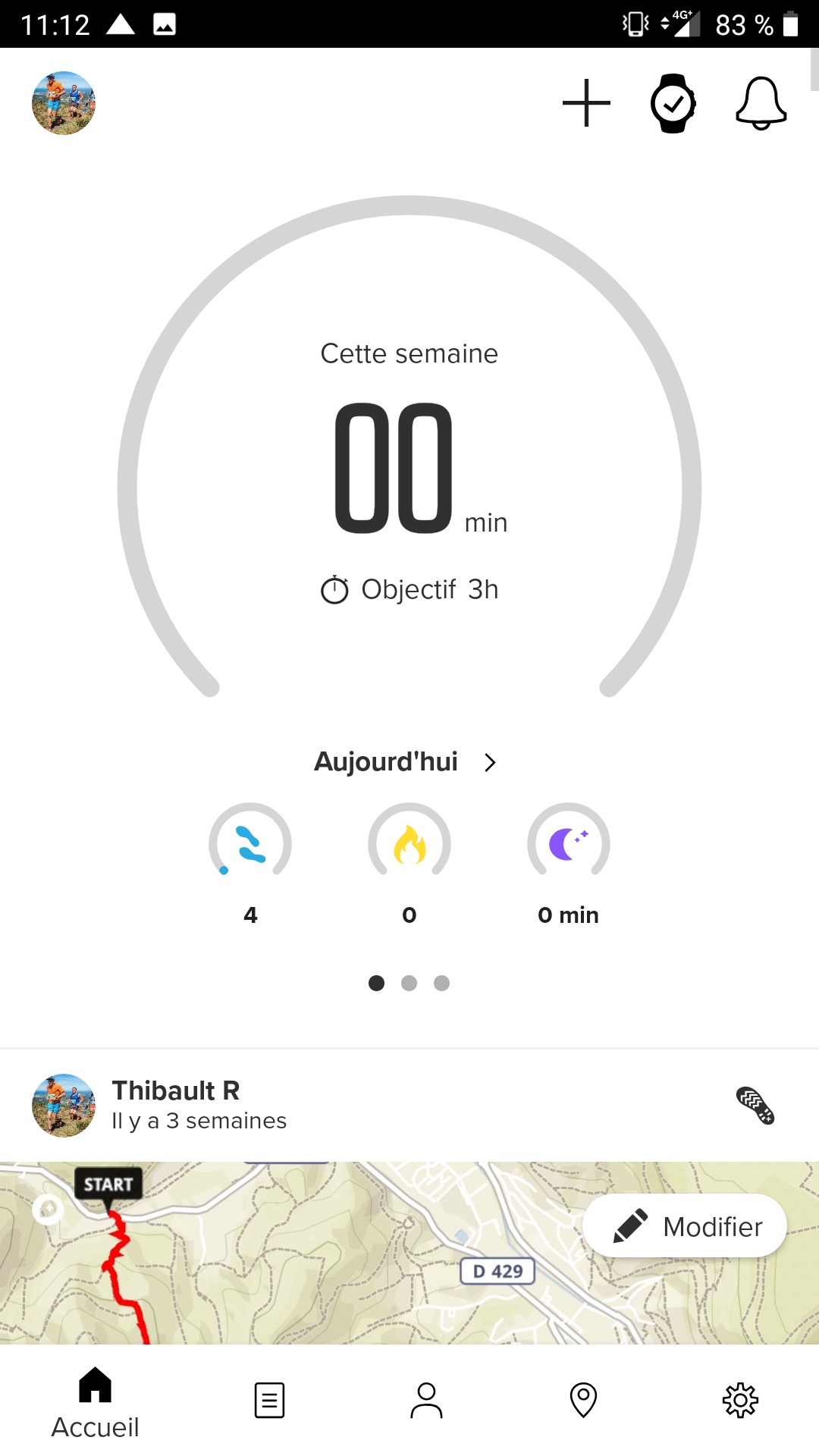Switch to the Accueil tab
This screenshot has width=819, height=1456.
(x=95, y=1401)
